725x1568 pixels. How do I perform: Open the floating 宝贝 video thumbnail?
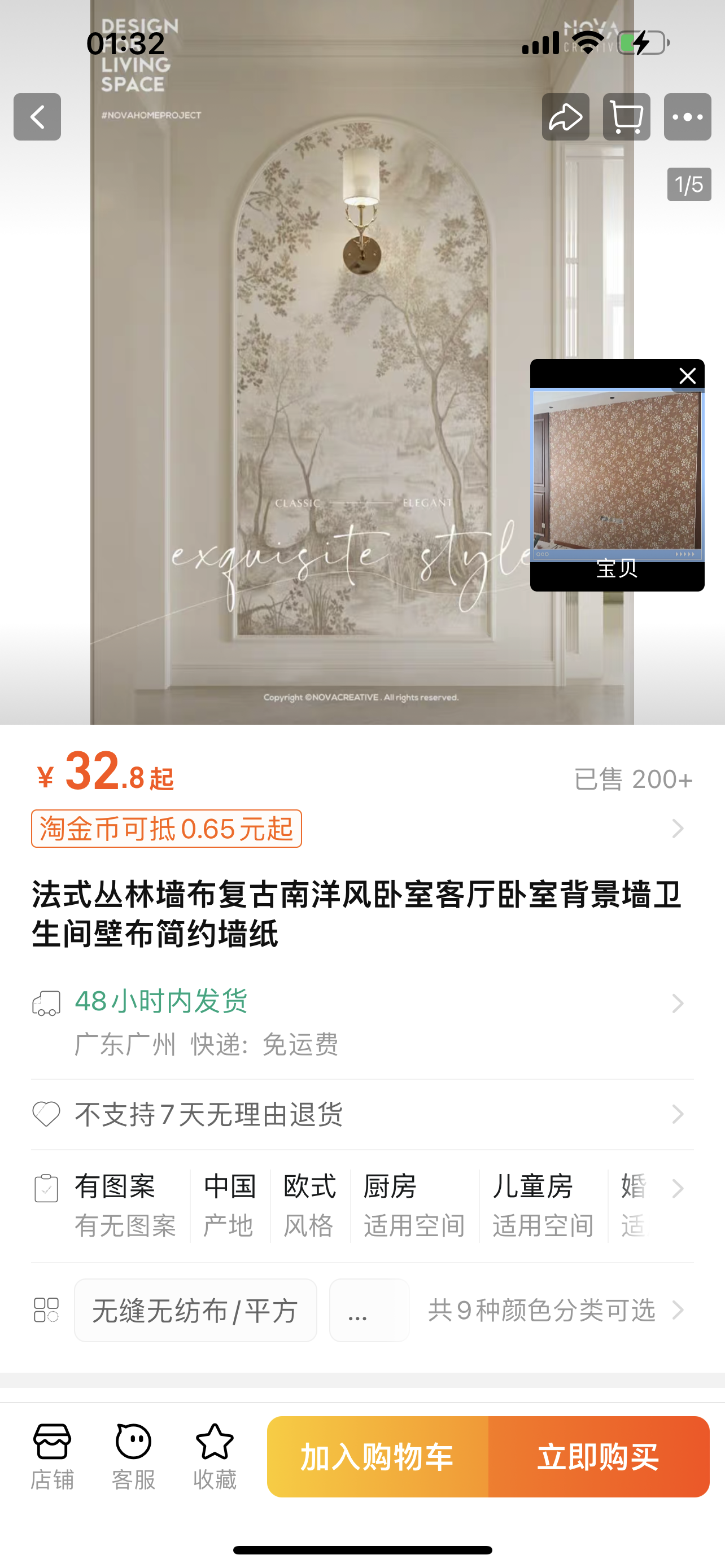[617, 475]
